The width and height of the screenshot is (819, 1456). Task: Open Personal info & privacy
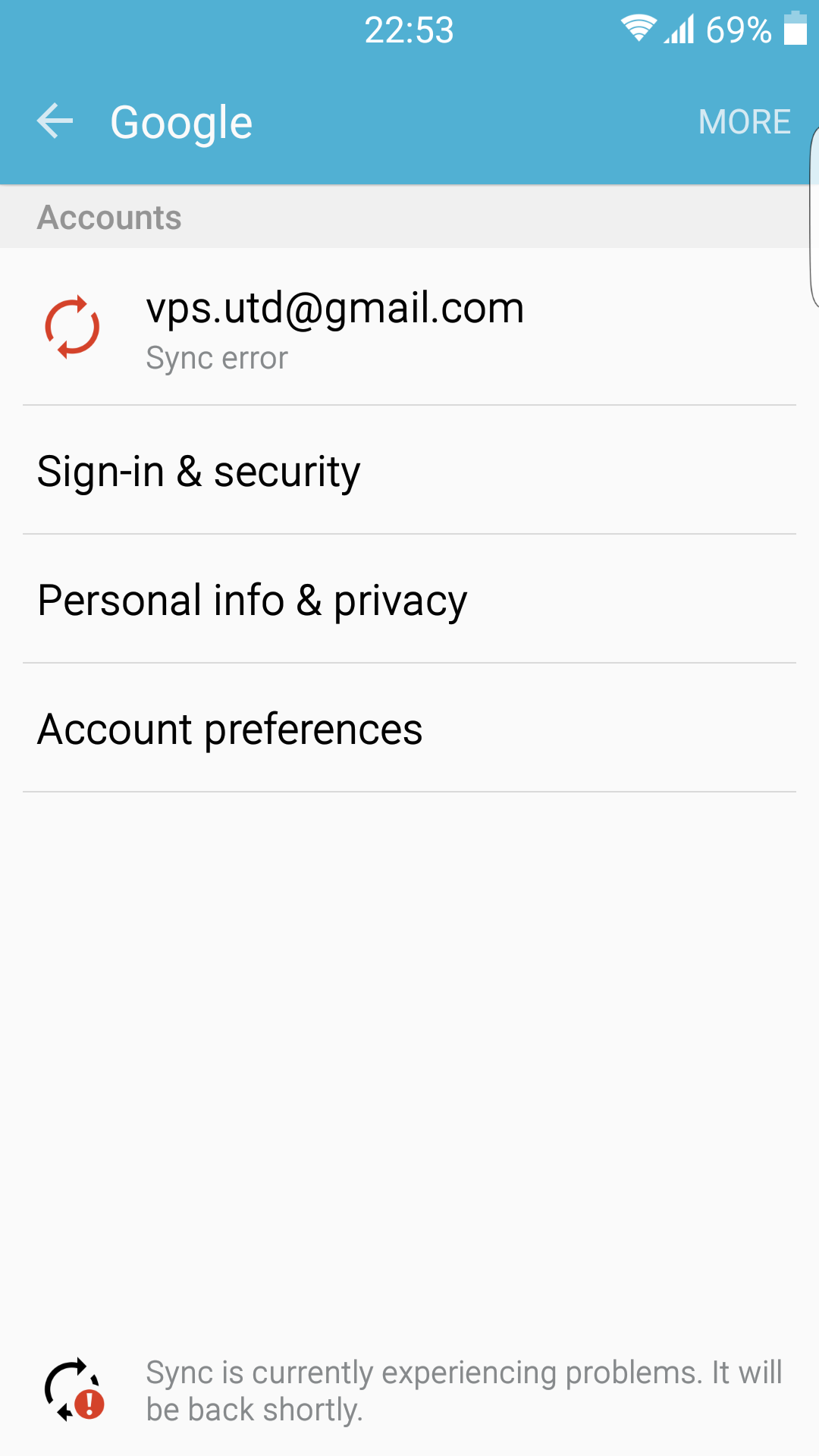pos(409,599)
